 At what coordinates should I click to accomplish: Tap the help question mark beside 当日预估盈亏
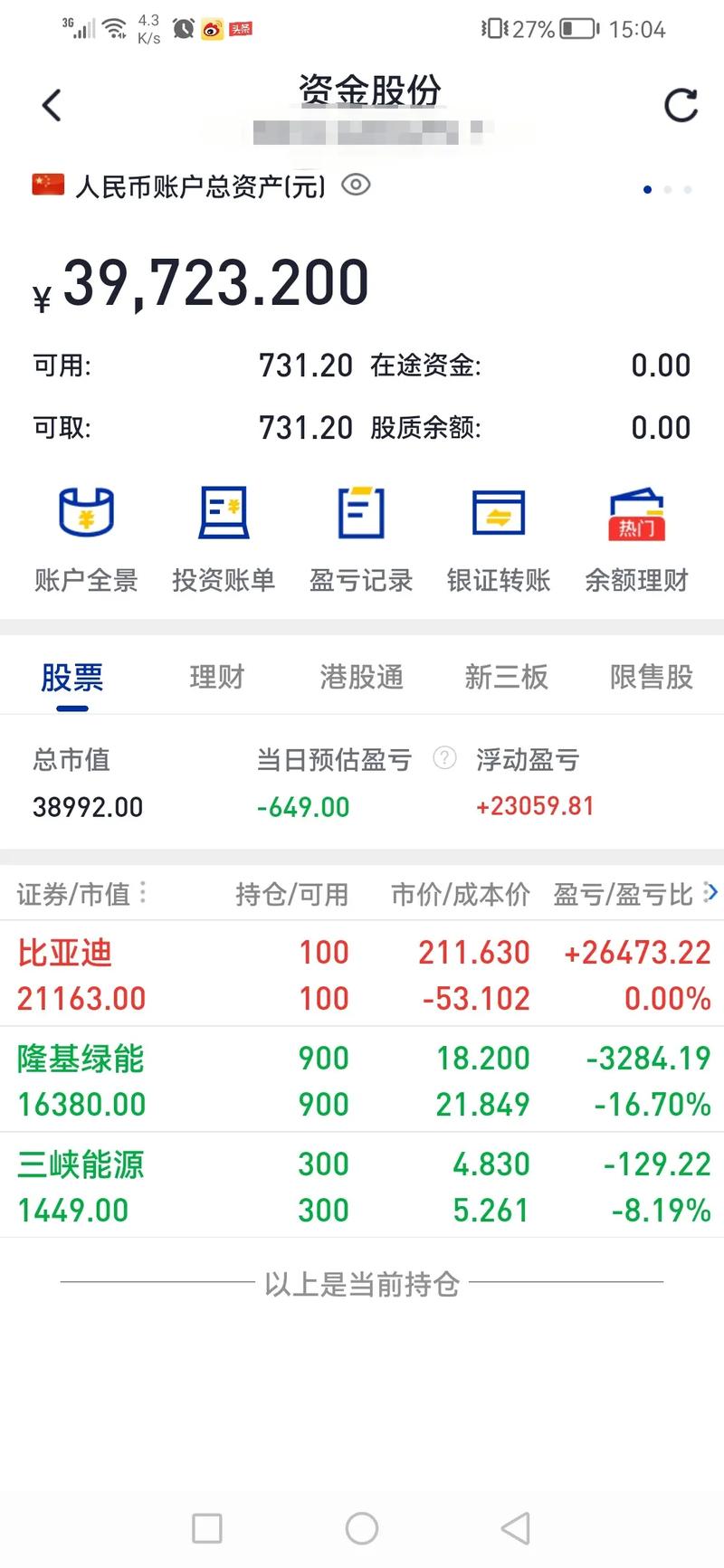tap(444, 759)
